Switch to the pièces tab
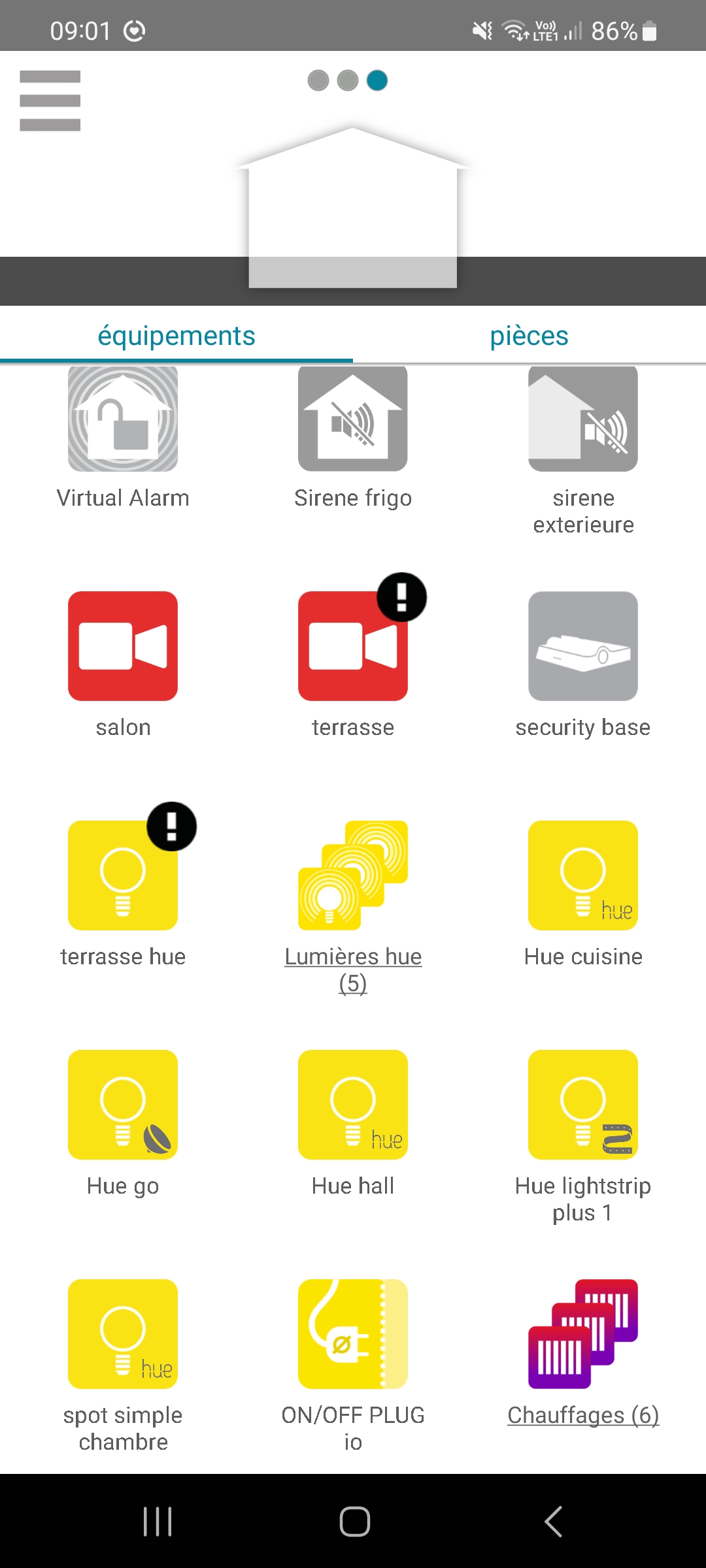 click(x=529, y=336)
